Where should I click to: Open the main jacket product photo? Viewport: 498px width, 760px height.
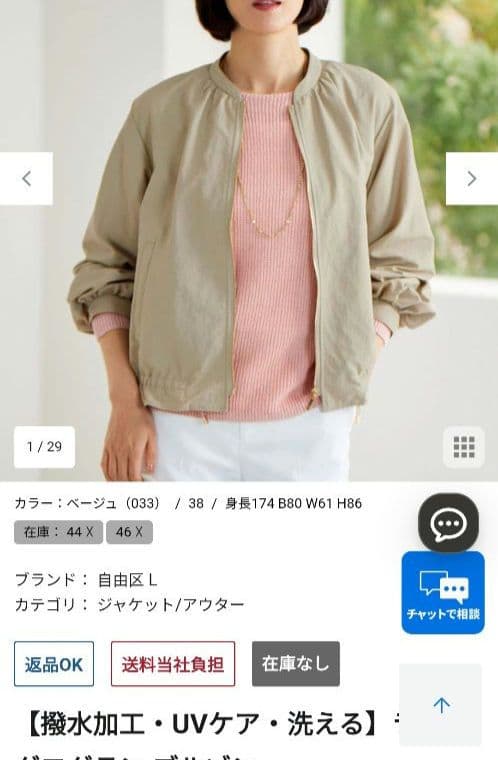click(x=249, y=240)
